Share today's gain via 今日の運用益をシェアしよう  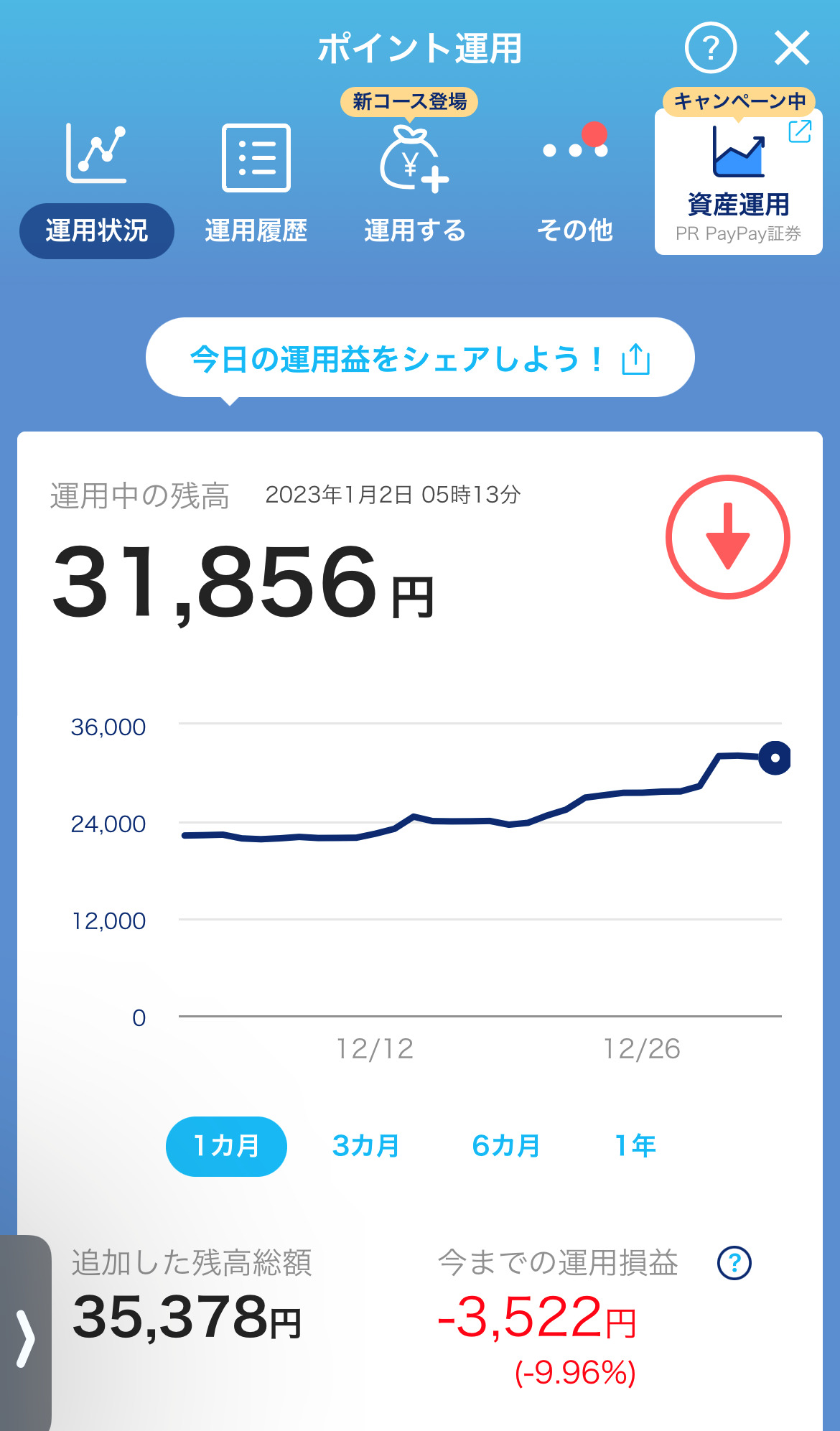click(x=420, y=358)
